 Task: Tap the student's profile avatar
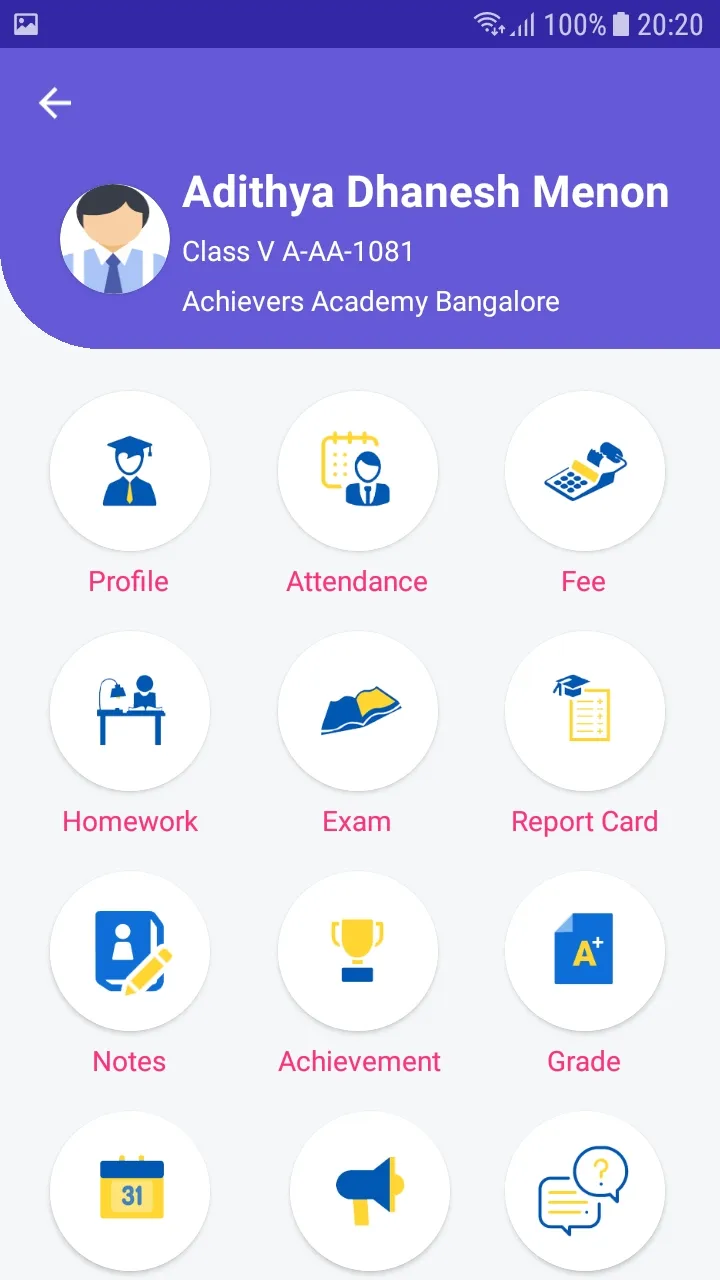[115, 239]
